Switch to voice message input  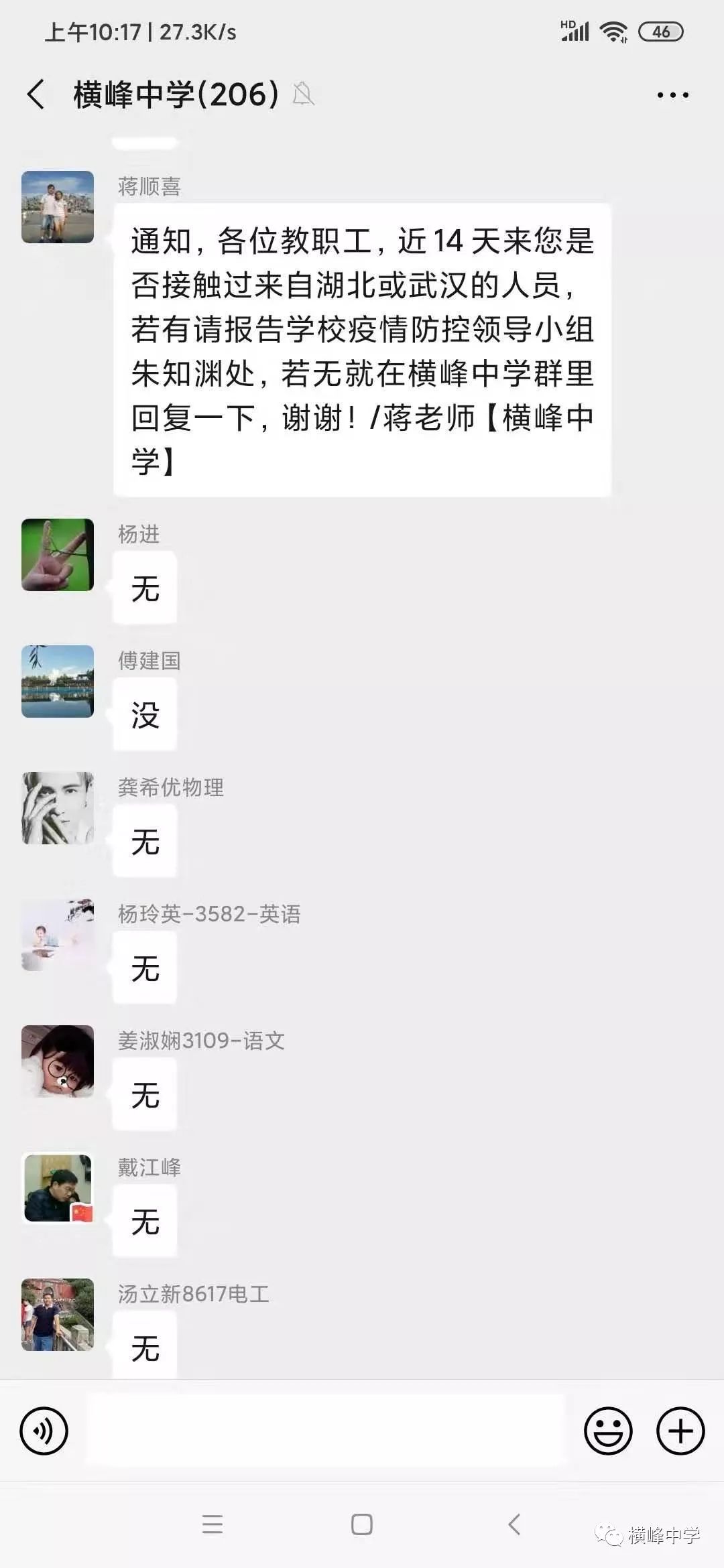coord(44,1431)
